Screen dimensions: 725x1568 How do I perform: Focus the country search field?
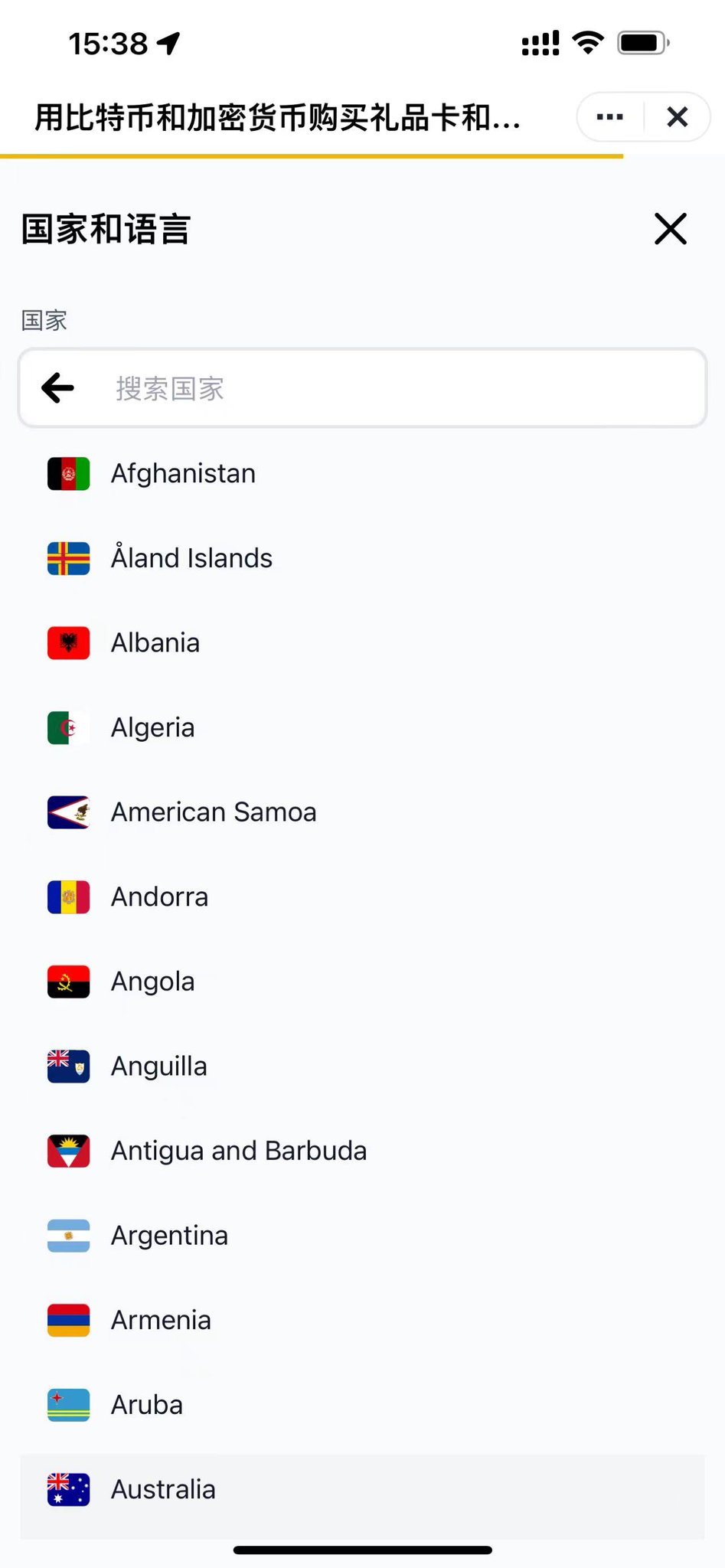[x=398, y=388]
